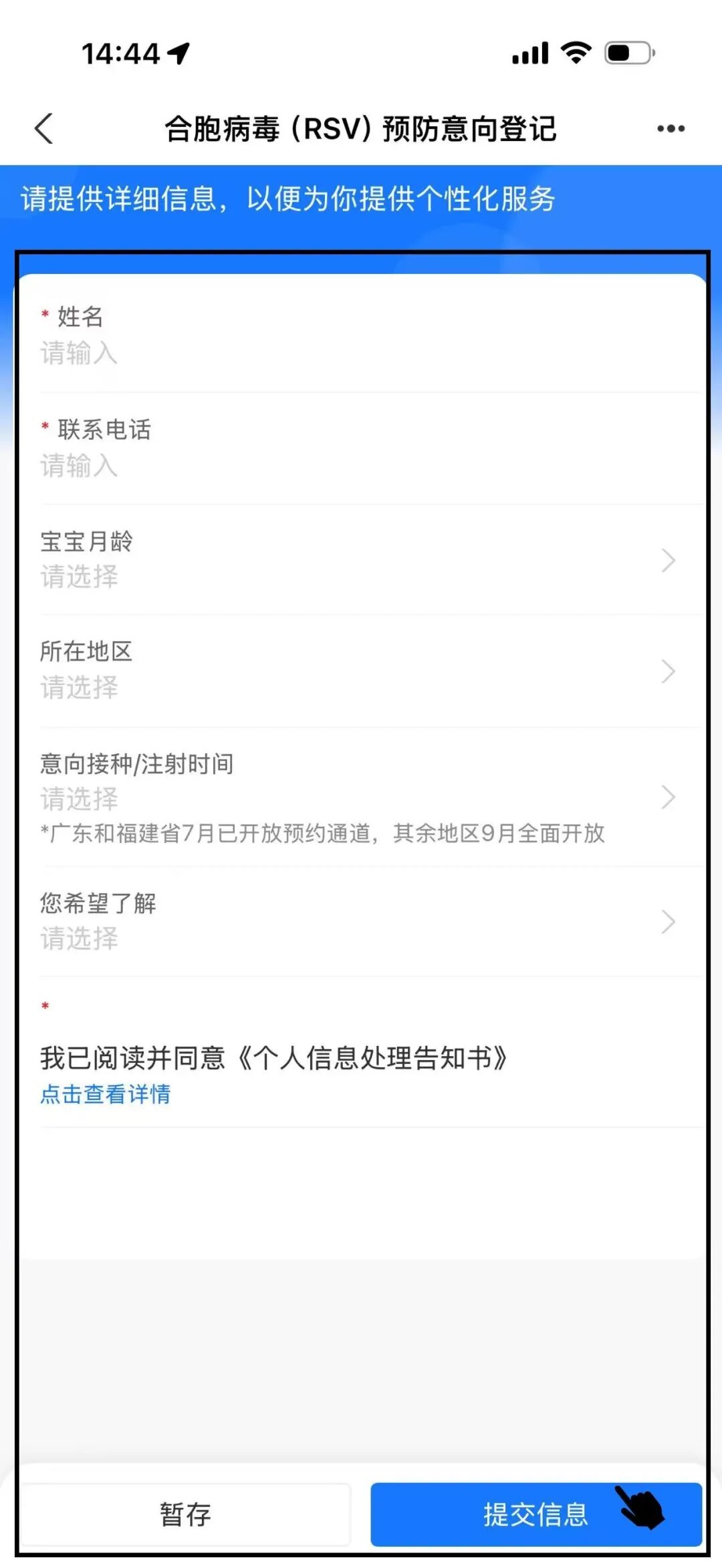Open the 宝宝月龄 selector

[x=361, y=561]
